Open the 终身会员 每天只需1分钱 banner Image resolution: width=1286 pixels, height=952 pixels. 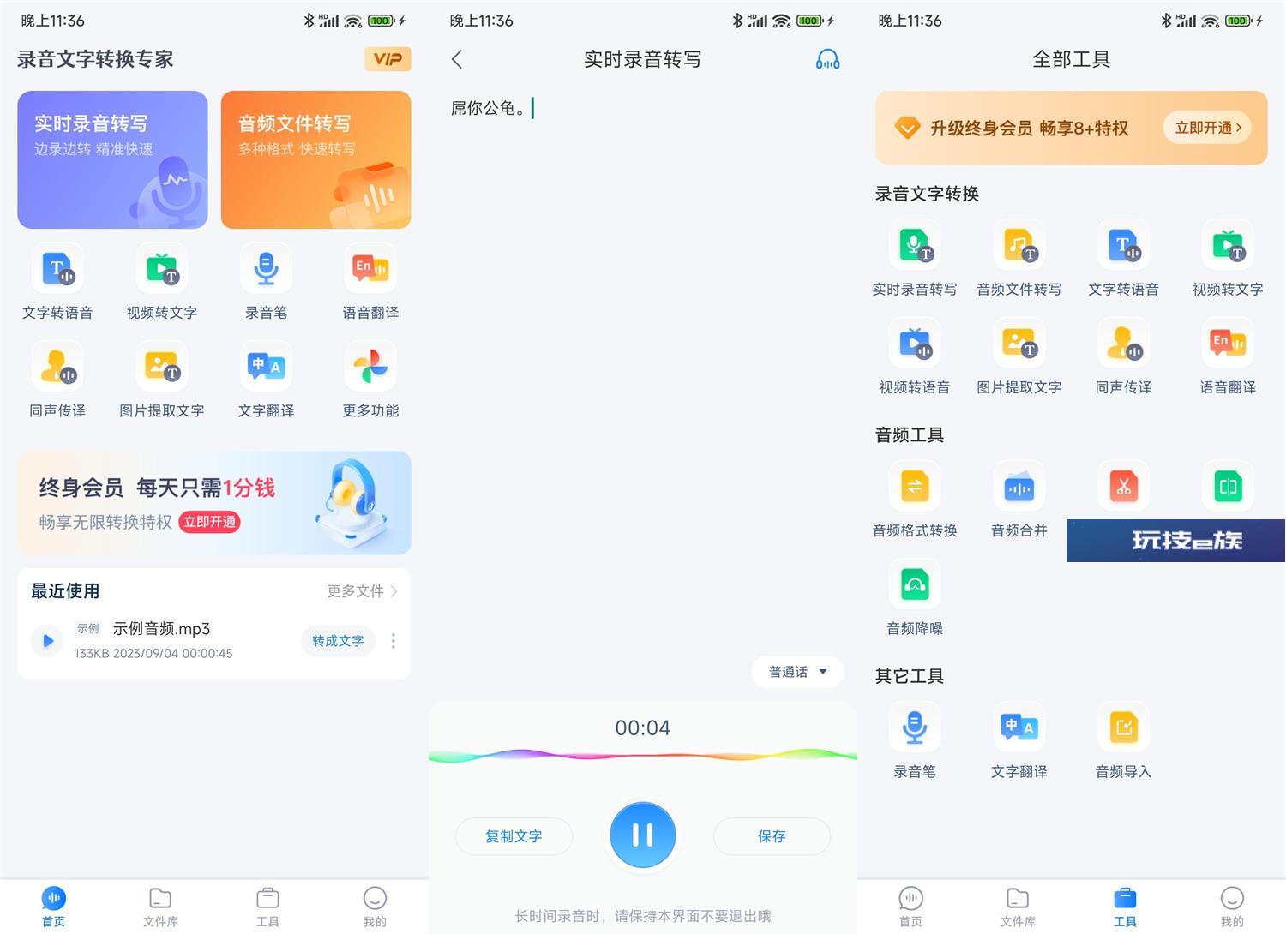point(214,502)
